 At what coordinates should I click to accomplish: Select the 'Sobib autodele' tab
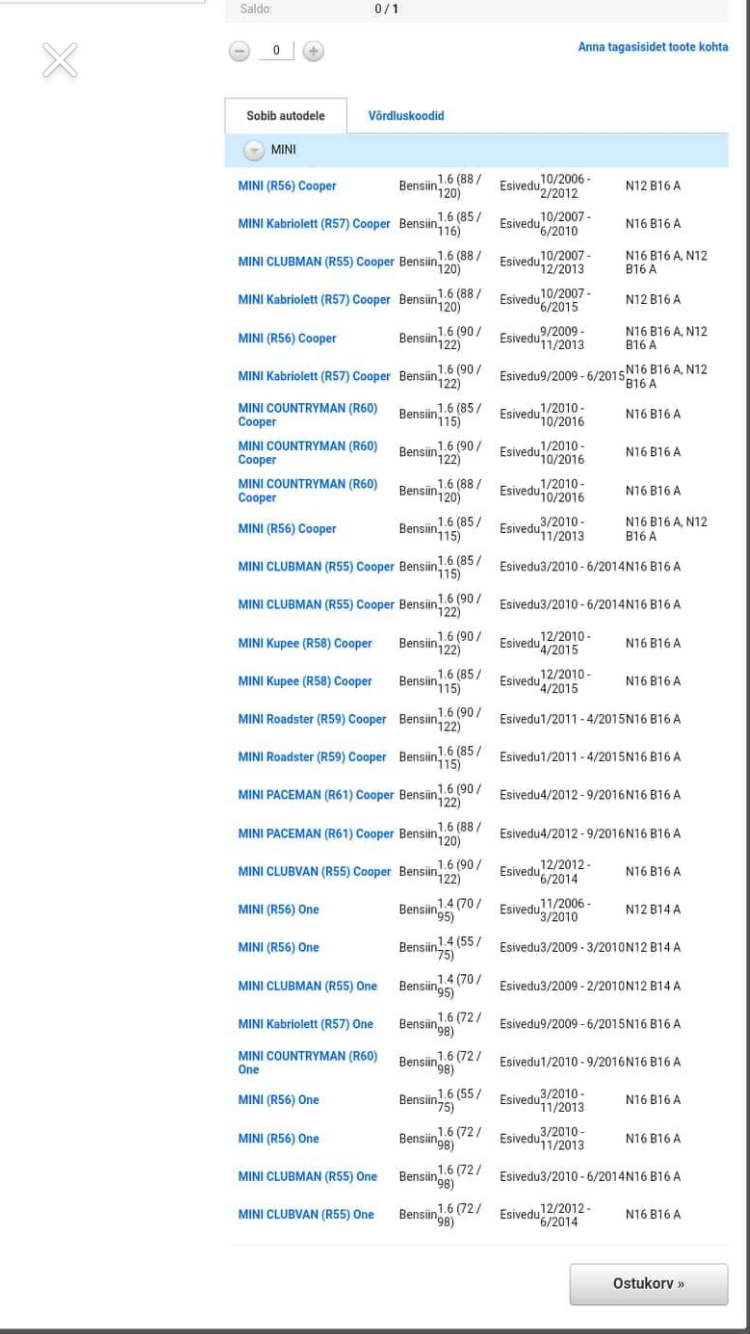285,116
